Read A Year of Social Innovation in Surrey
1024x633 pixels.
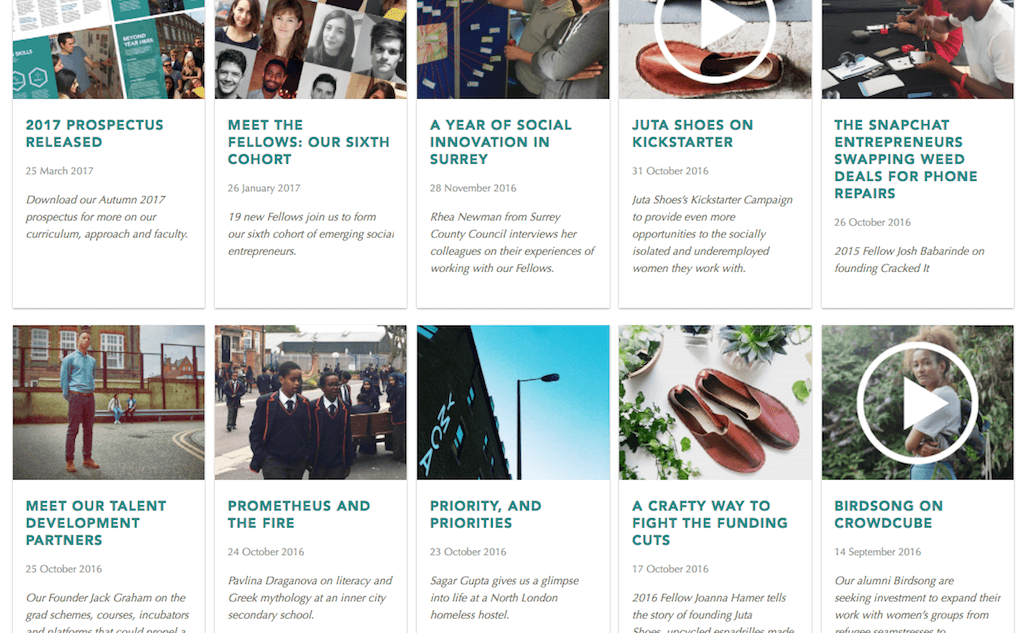coord(500,142)
